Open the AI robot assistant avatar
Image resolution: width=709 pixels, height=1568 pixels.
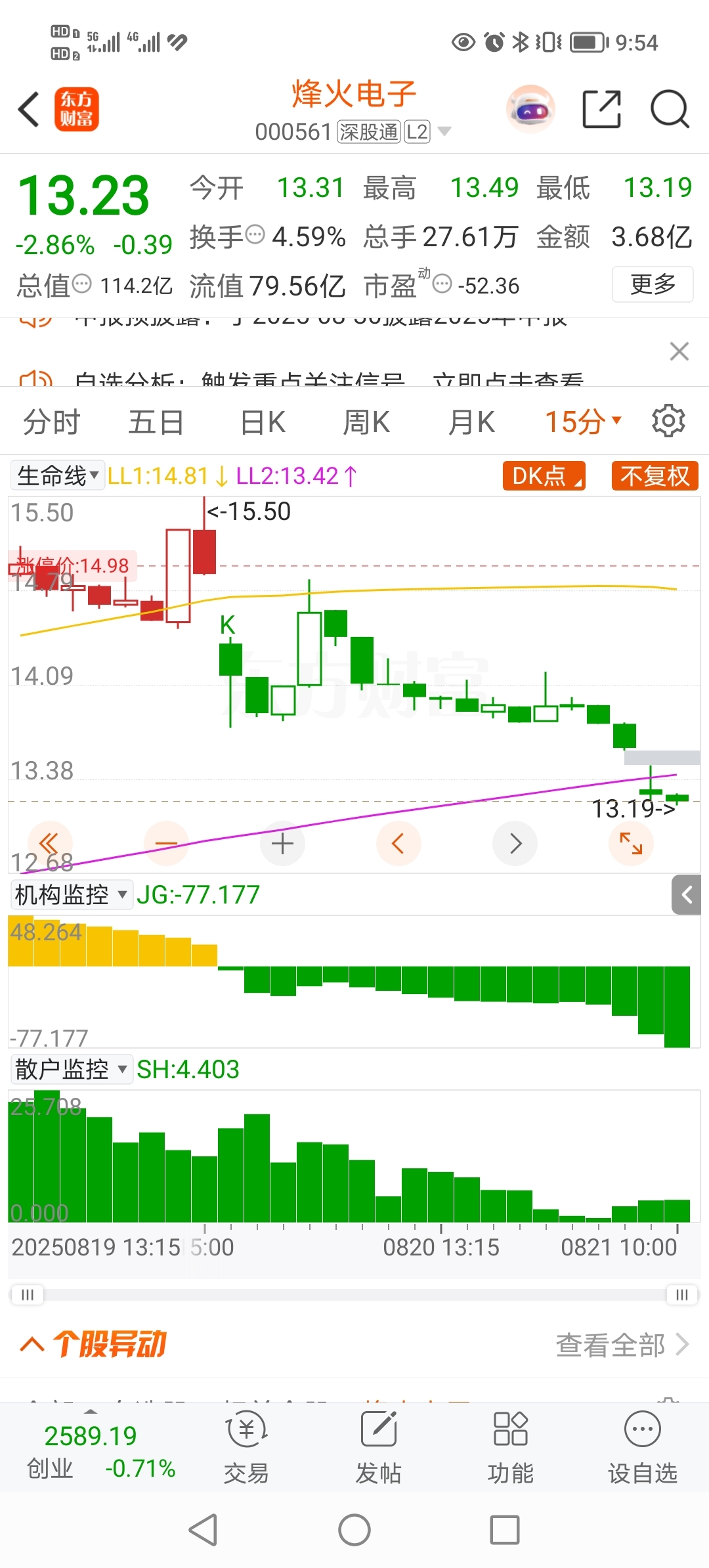tap(530, 109)
